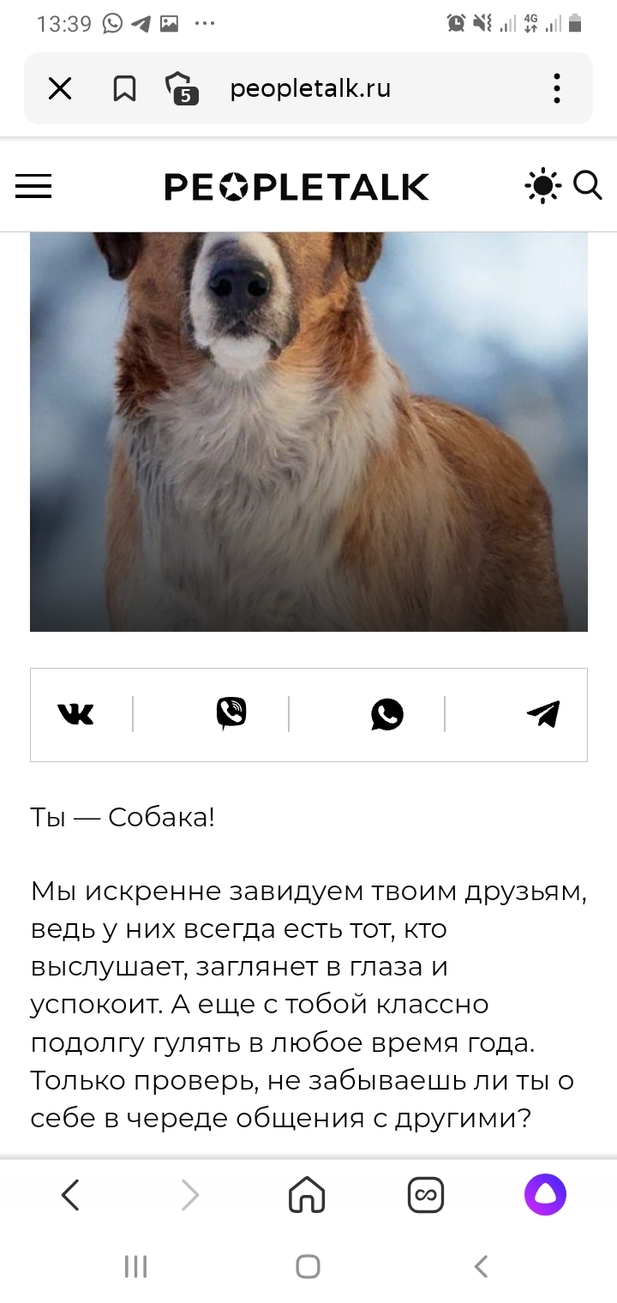Open the tabs switcher showing 5
Screen dimensions: 617x1303
coord(181,89)
